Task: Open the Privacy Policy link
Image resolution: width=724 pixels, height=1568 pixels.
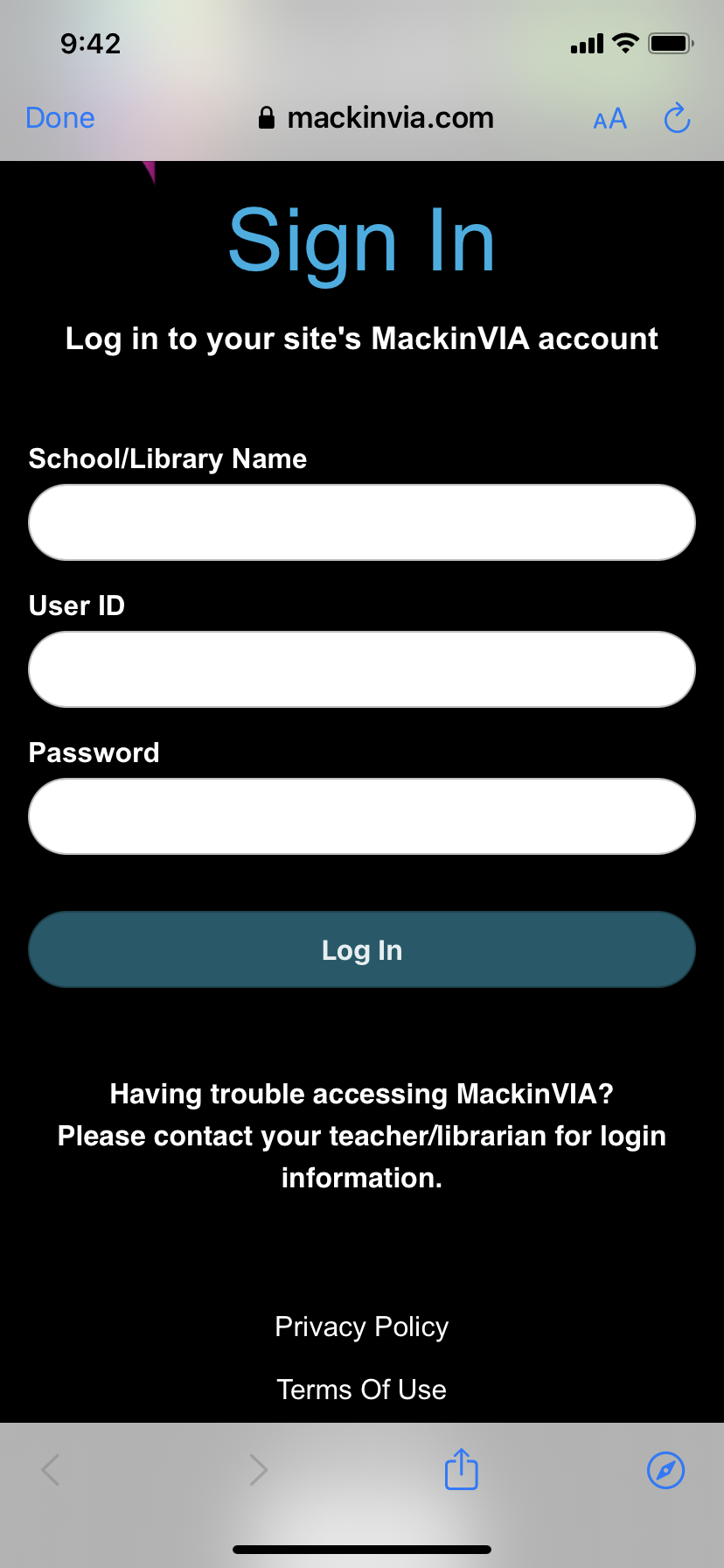Action: click(362, 1326)
